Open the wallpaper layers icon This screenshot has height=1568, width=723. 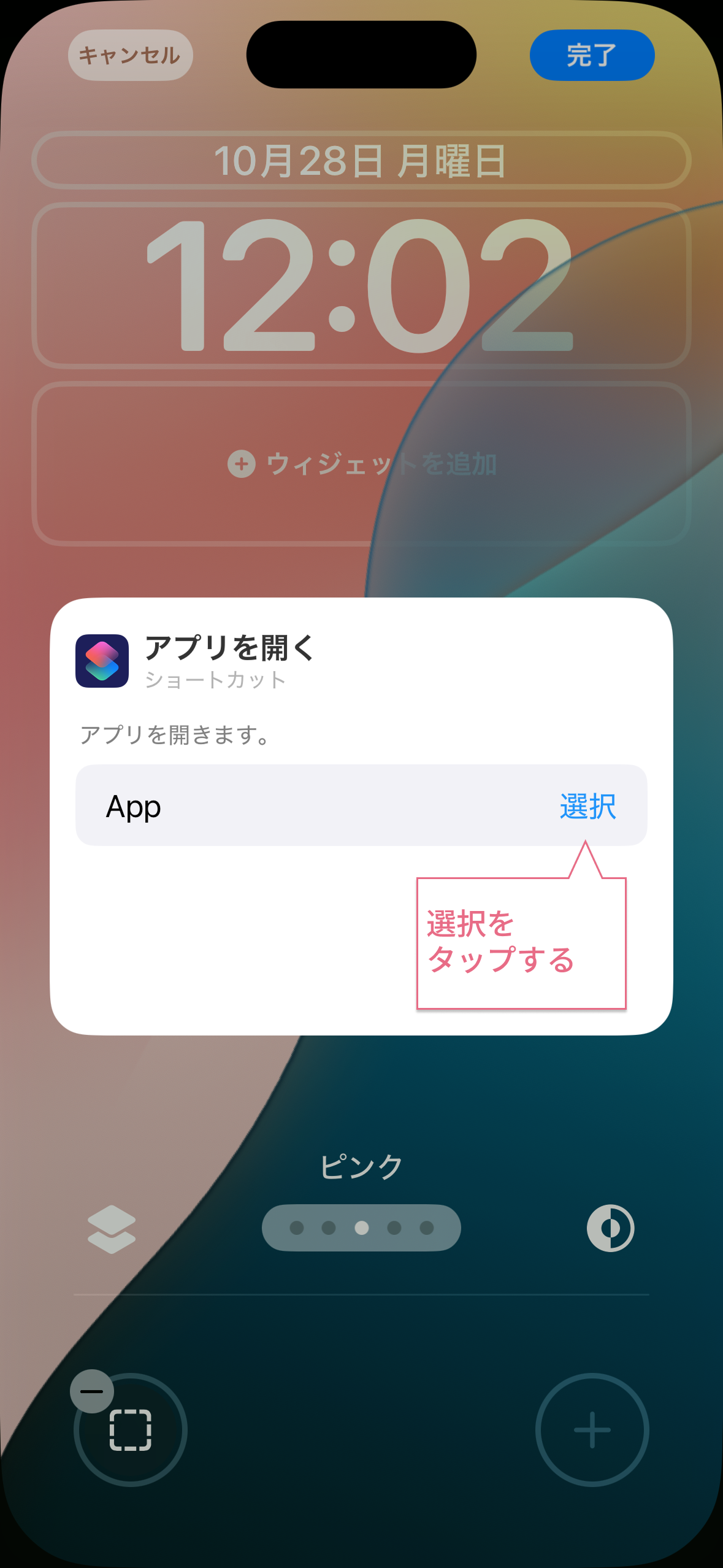point(112,1228)
